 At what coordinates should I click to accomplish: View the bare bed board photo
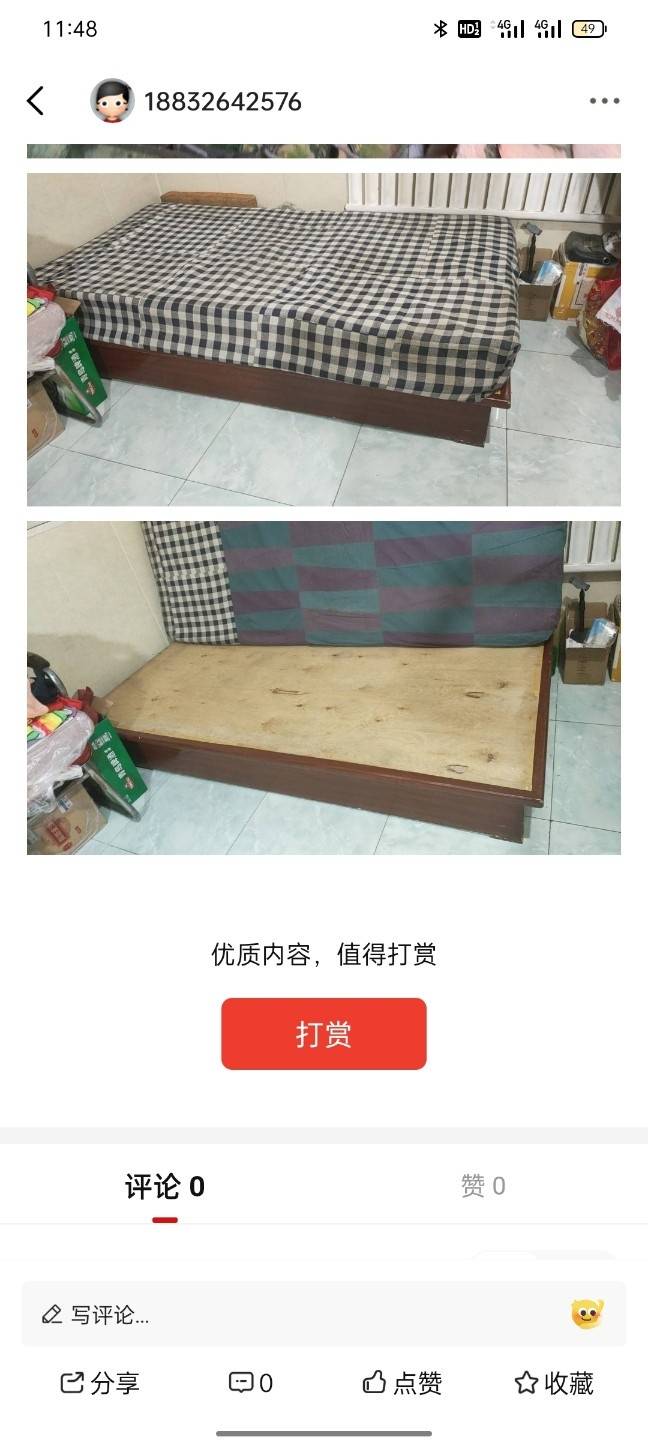coord(323,687)
